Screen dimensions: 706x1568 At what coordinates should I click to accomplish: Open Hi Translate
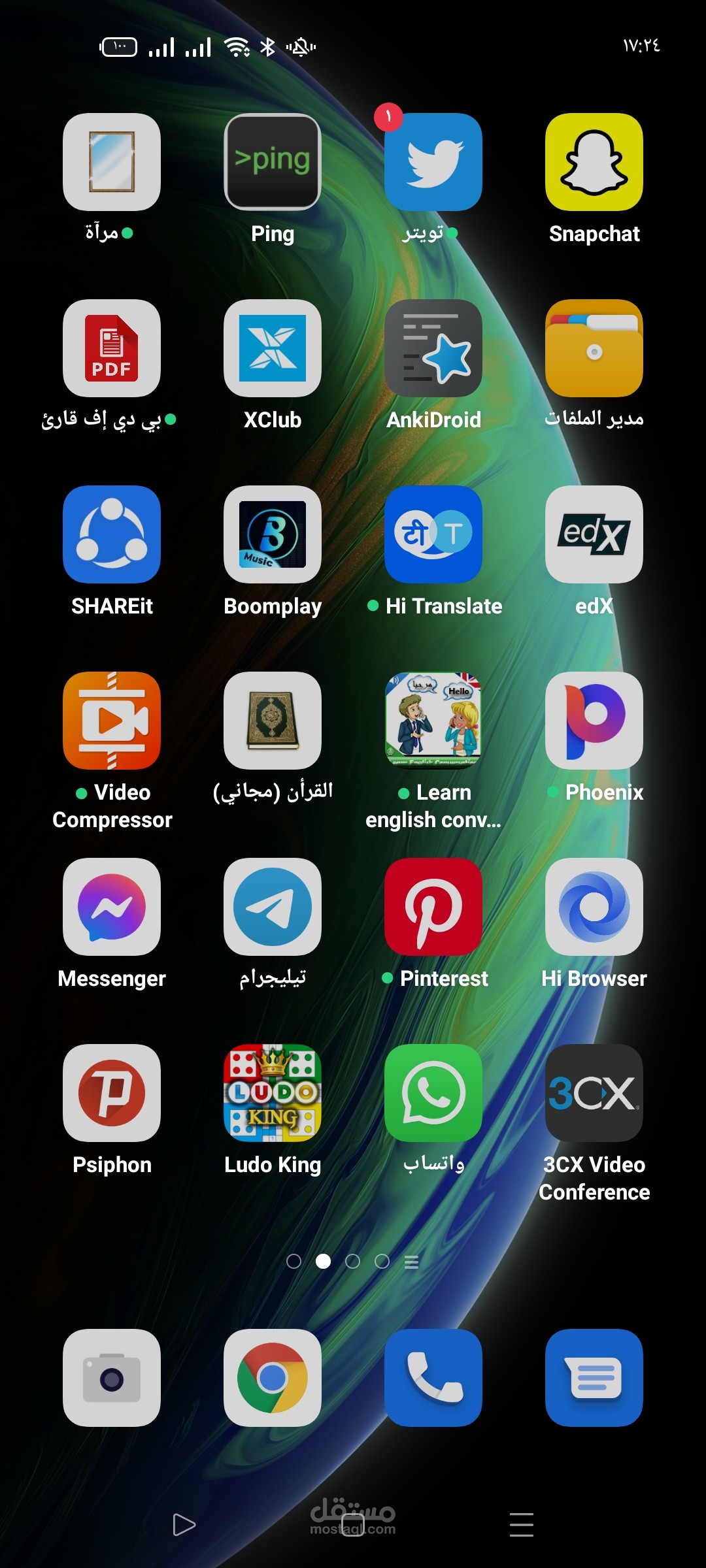[x=433, y=534]
